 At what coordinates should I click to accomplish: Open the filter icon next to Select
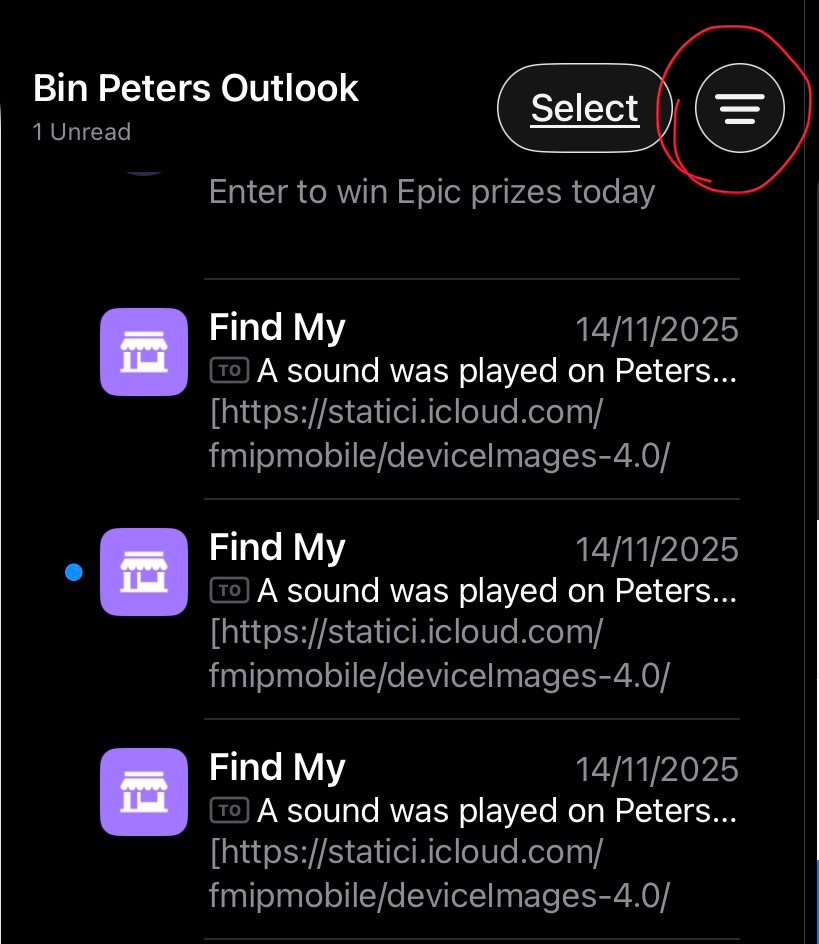(x=740, y=108)
